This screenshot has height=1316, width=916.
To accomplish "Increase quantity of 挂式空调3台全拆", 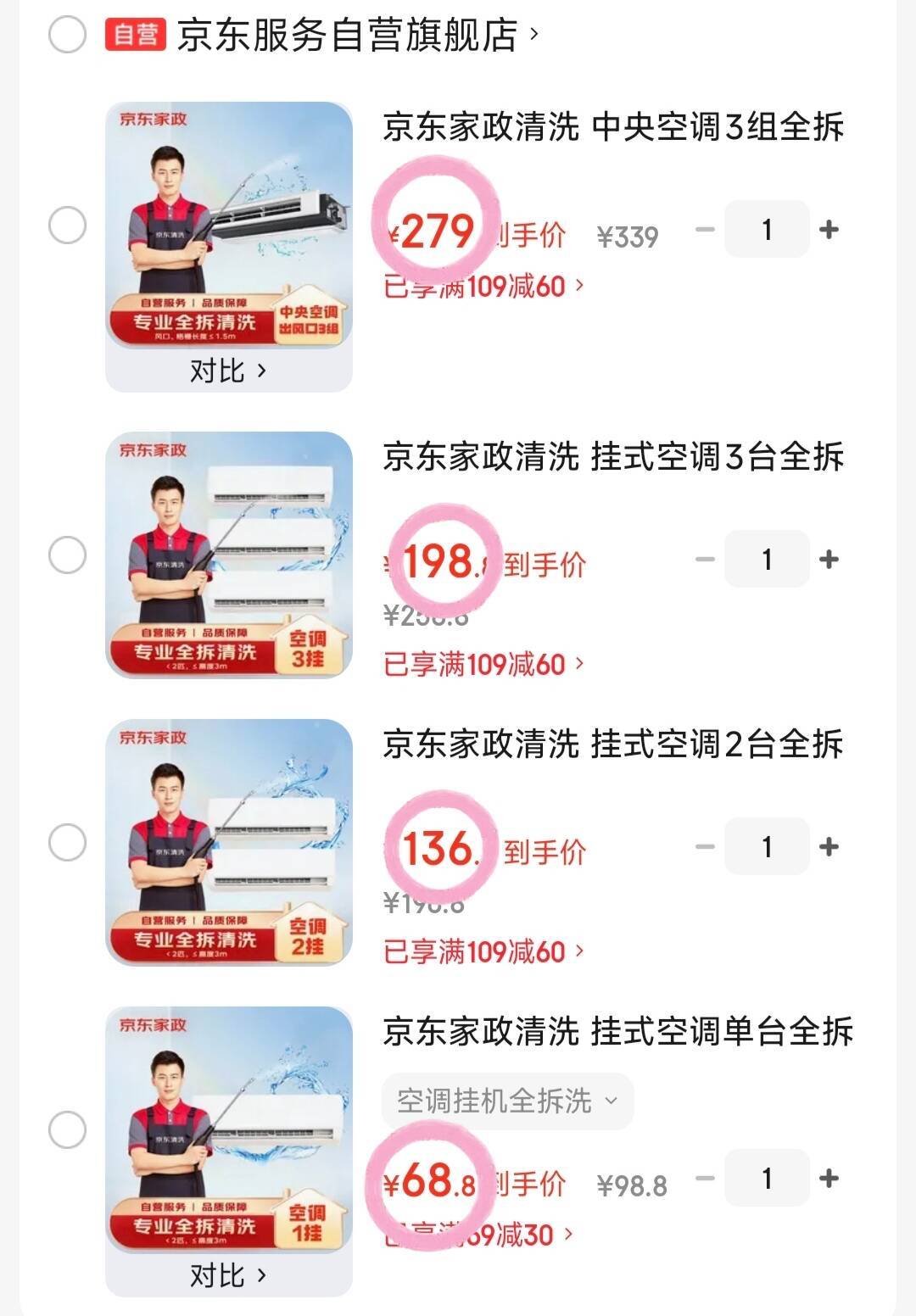I will [x=829, y=560].
